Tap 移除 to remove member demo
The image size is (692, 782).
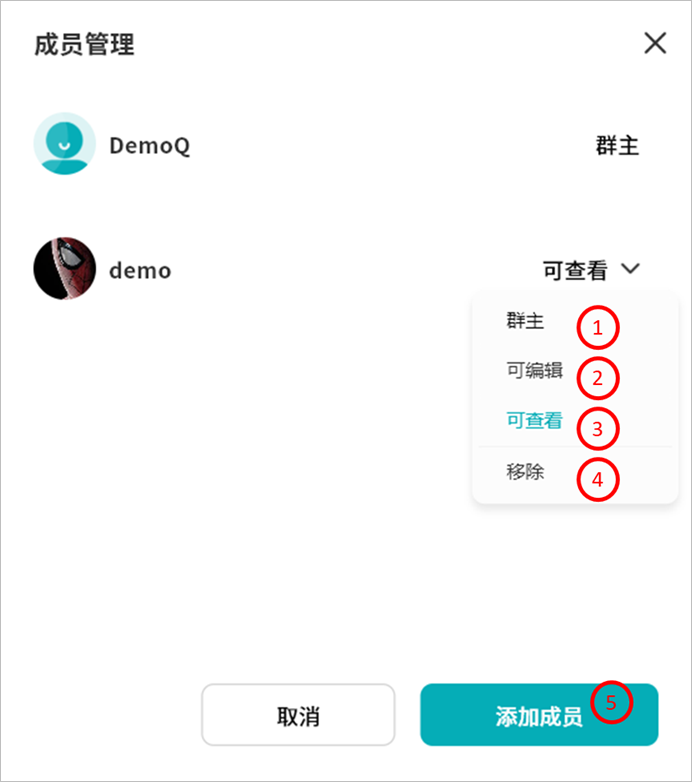coord(526,472)
